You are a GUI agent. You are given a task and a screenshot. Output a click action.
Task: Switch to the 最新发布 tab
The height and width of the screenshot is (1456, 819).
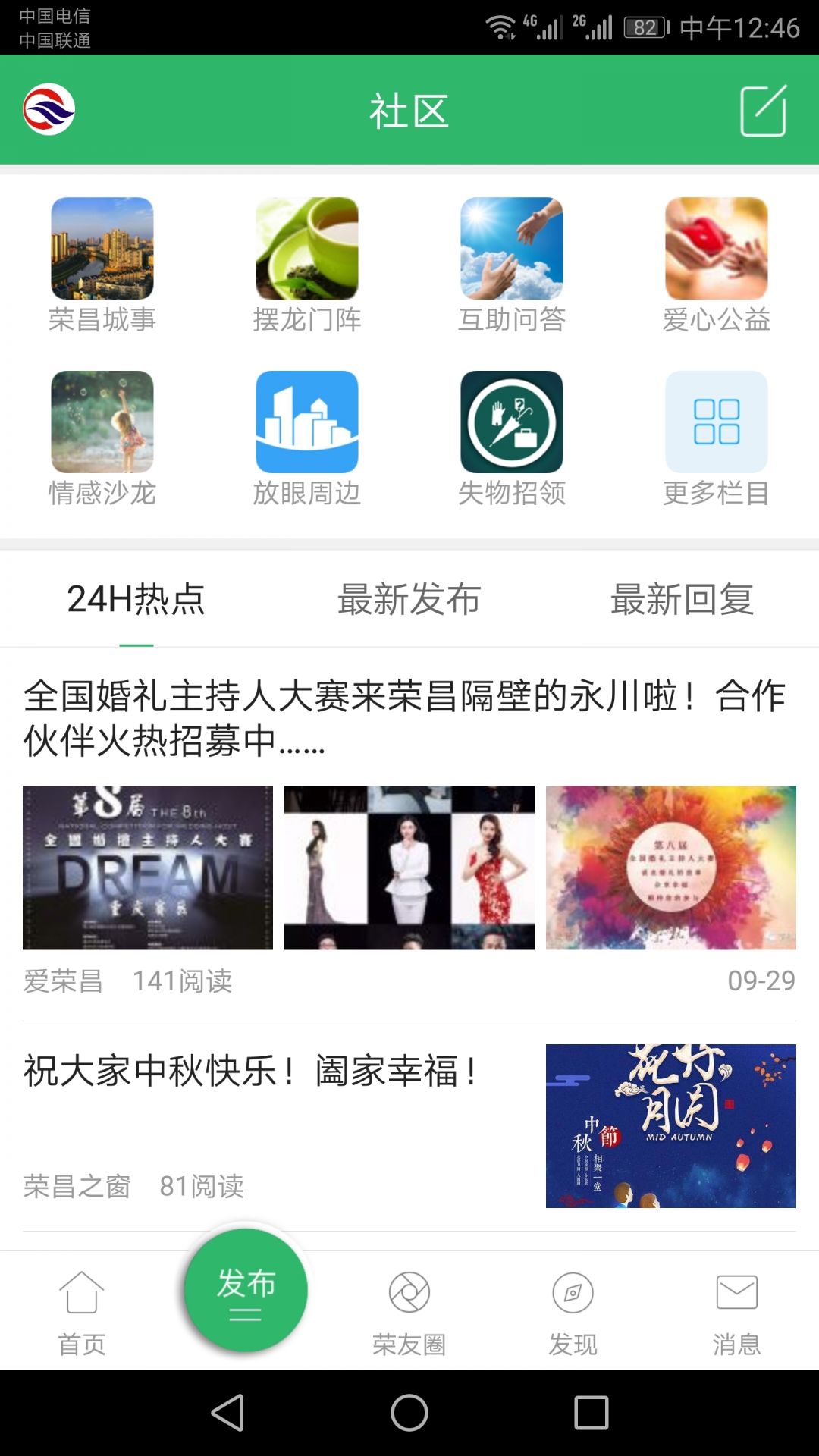click(409, 599)
